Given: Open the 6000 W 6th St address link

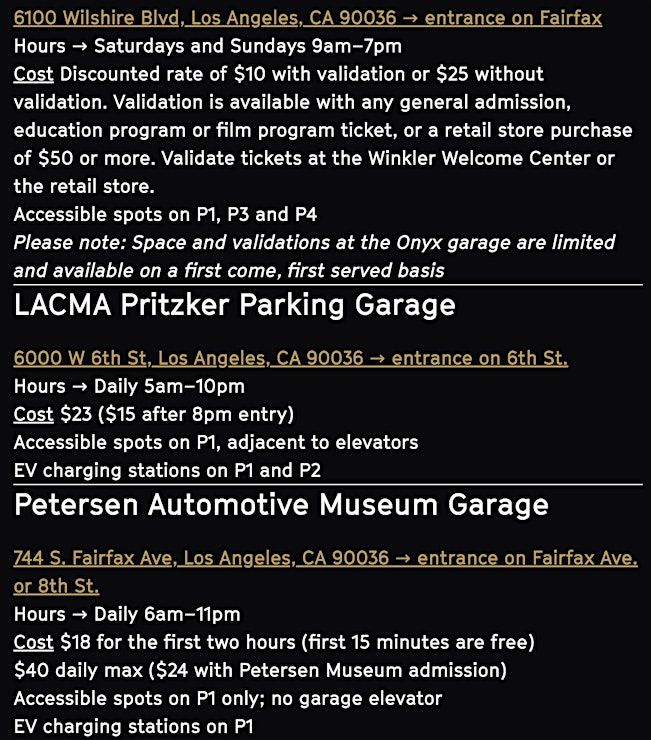Looking at the screenshot, I should pyautogui.click(x=290, y=358).
